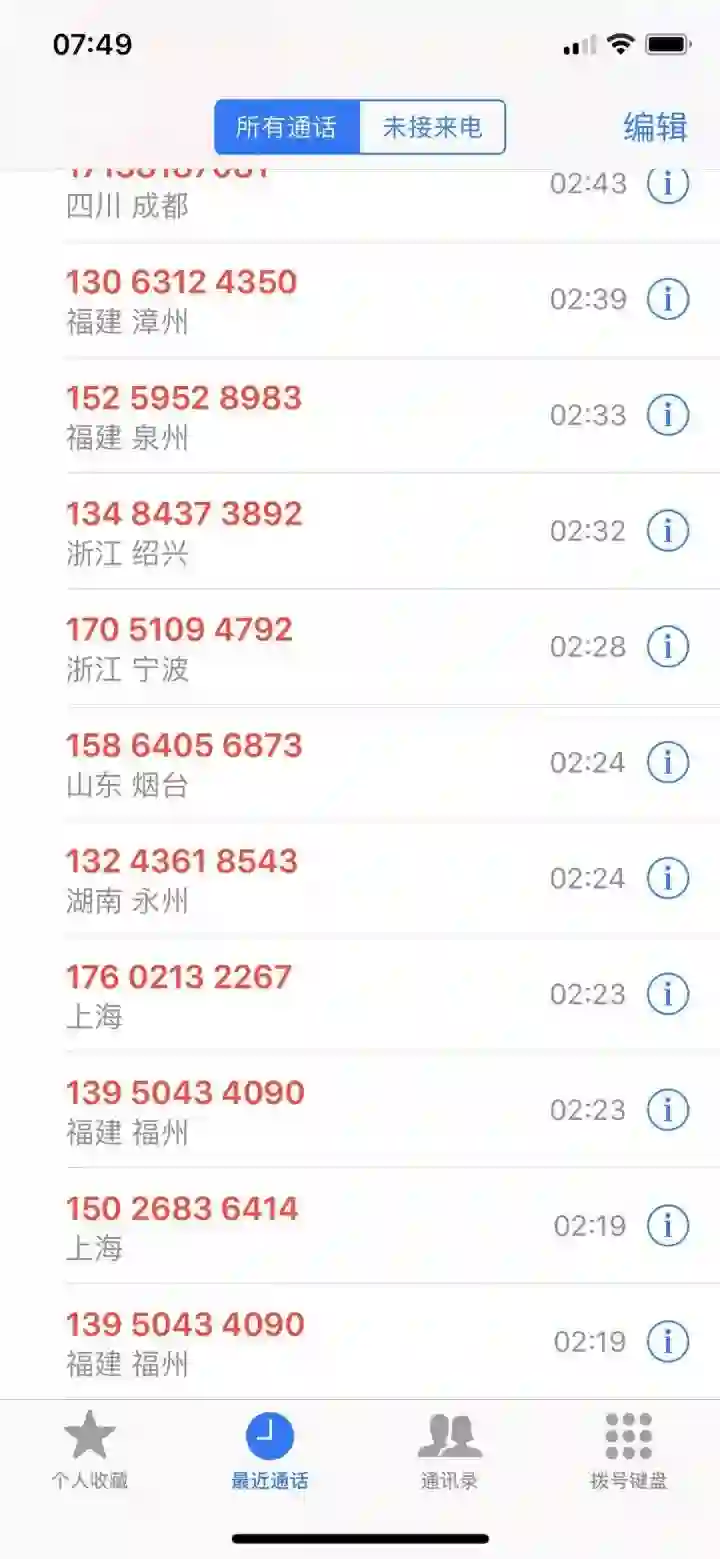Open info for 130 6312 4350
This screenshot has height=1559, width=720.
pyautogui.click(x=668, y=299)
